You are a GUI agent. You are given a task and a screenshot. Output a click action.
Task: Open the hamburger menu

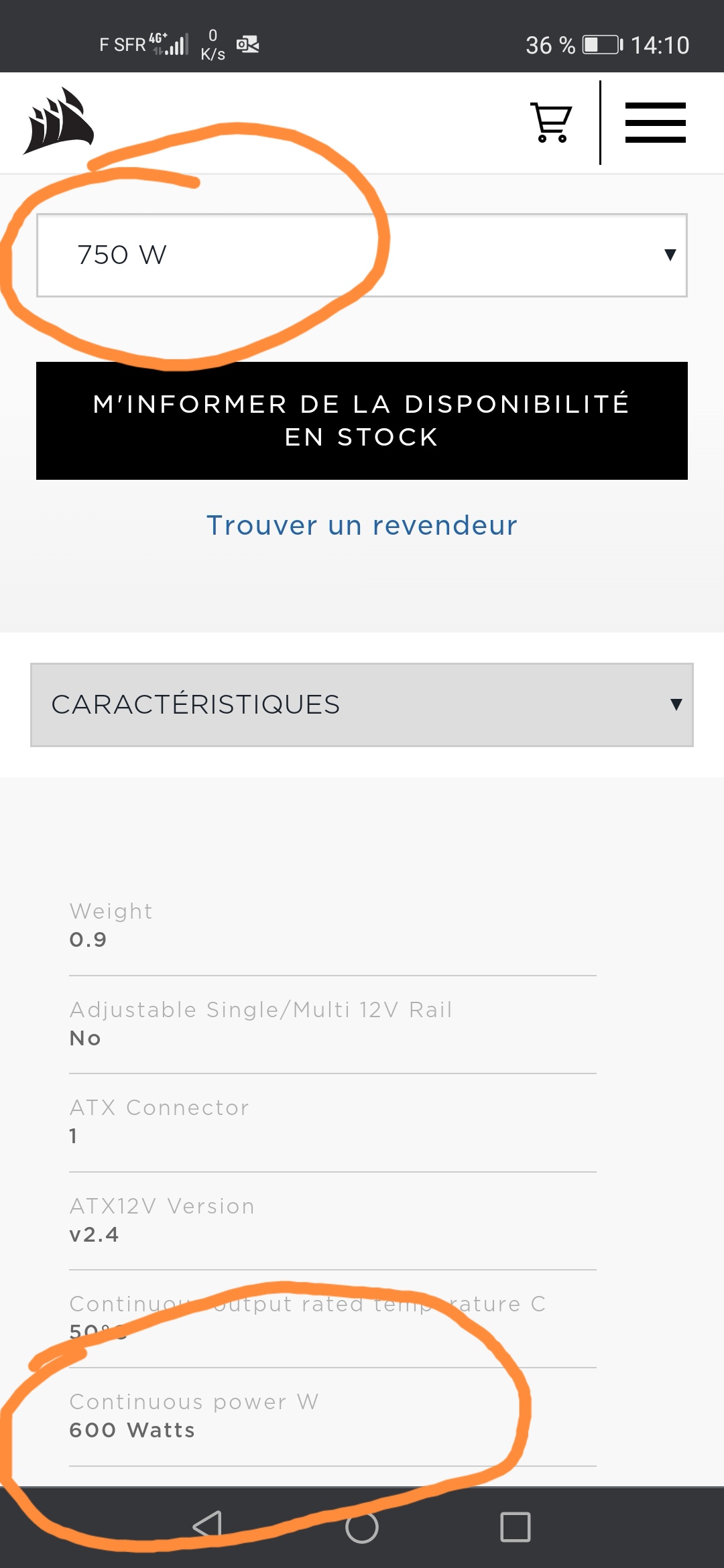[655, 123]
